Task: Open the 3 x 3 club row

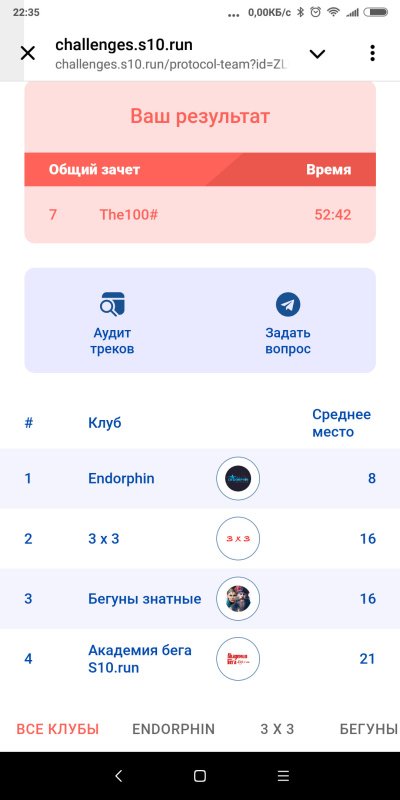Action: 200,538
